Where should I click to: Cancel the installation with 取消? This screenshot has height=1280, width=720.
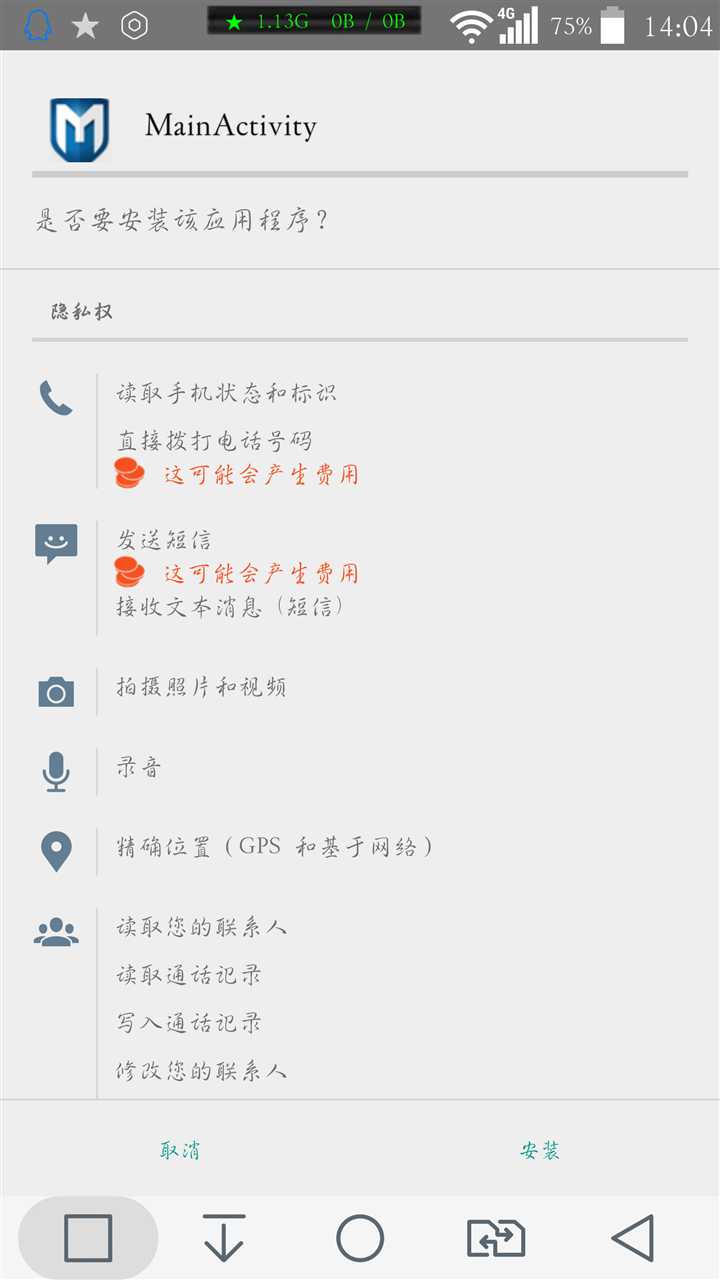point(180,1150)
